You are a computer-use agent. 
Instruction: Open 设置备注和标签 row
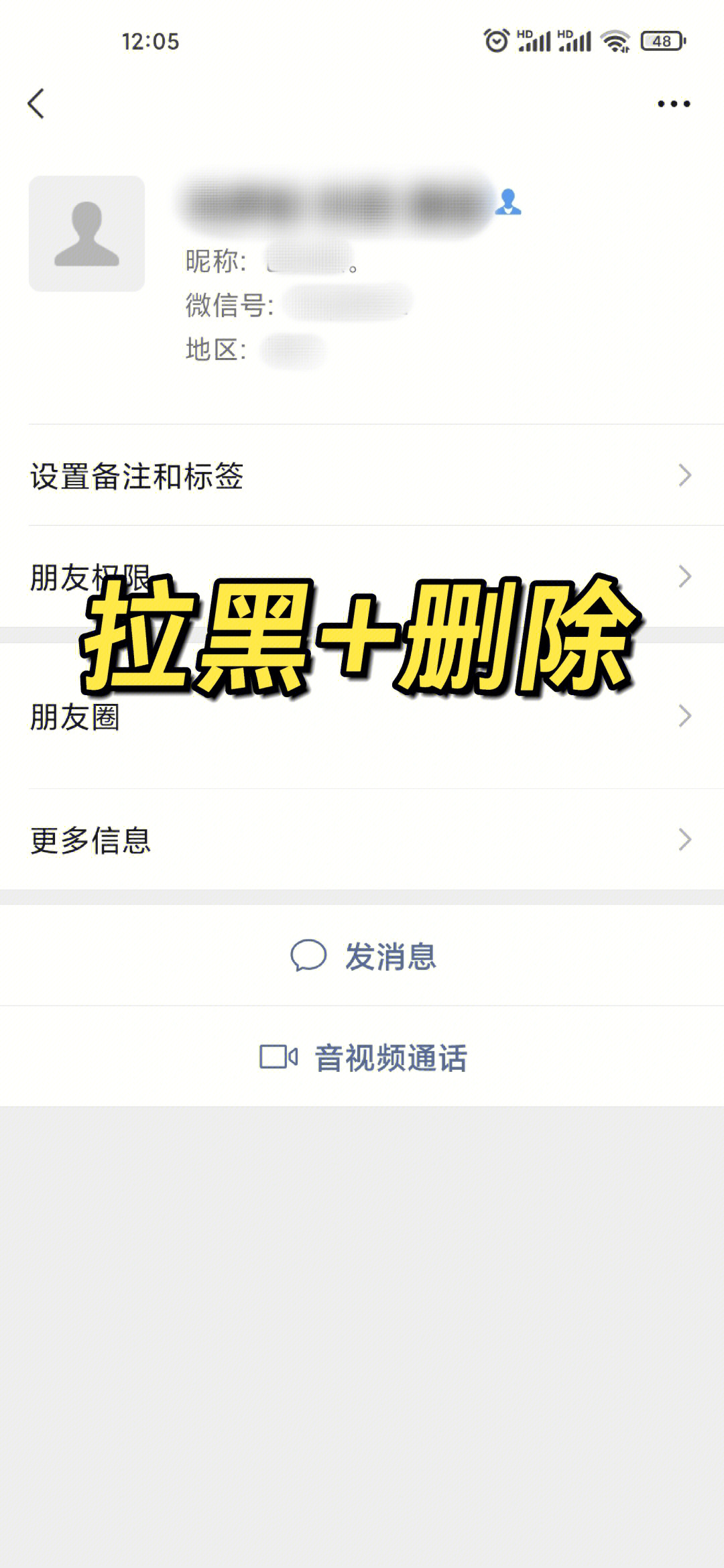pyautogui.click(x=362, y=475)
